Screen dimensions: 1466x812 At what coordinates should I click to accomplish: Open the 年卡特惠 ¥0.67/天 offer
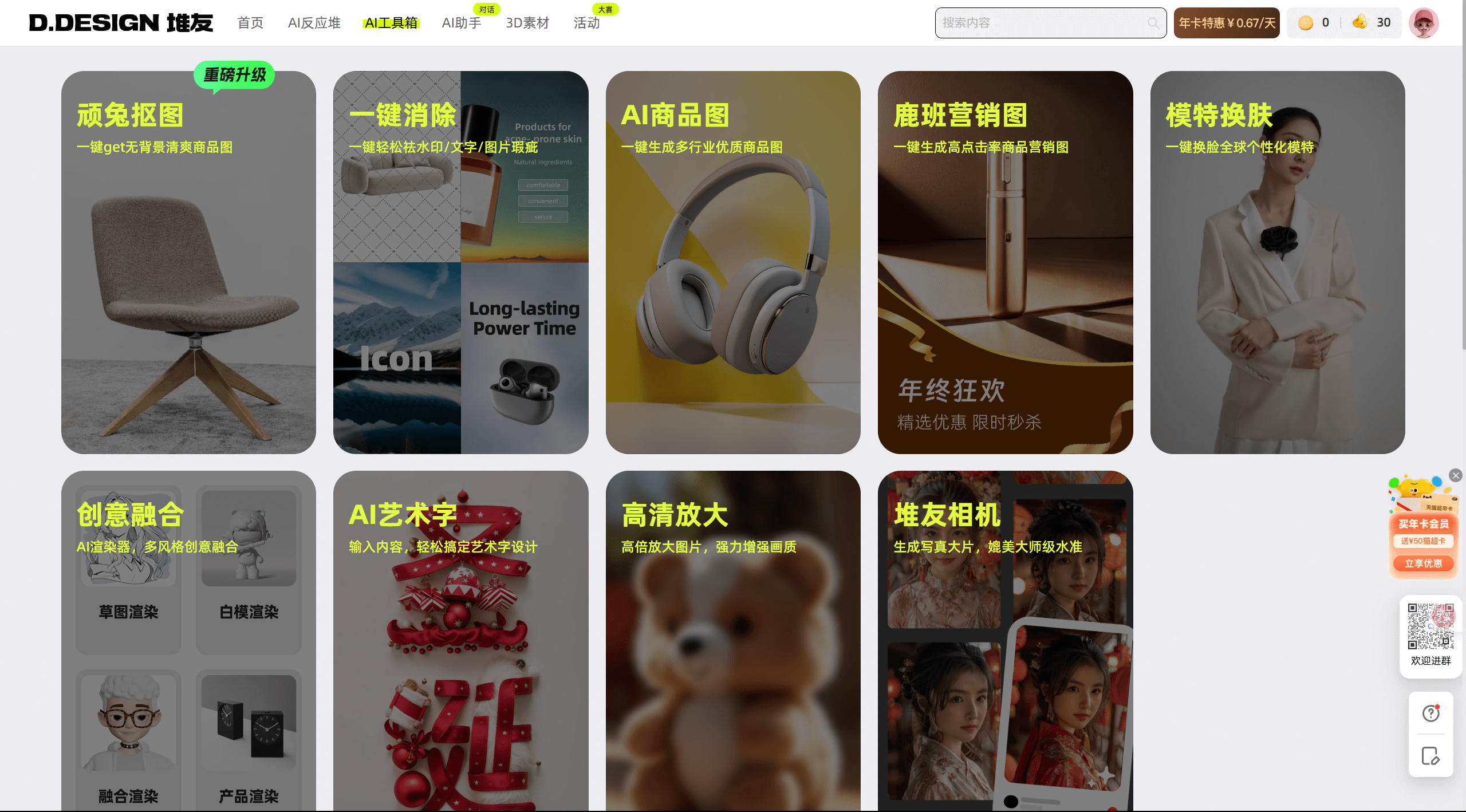(x=1227, y=23)
